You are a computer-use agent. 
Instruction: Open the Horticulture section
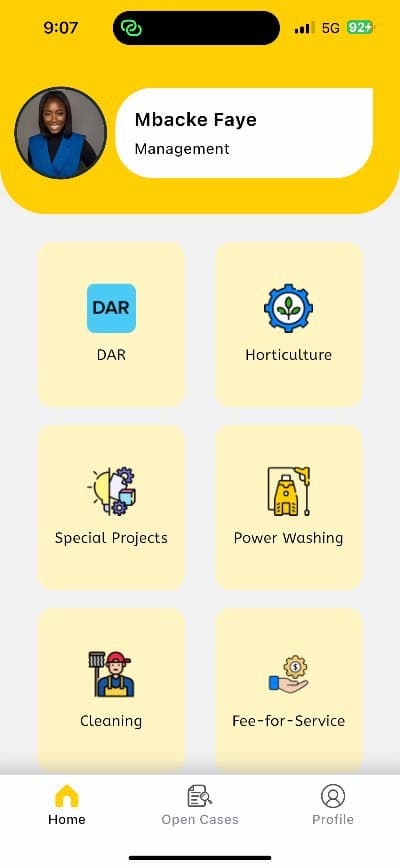point(288,324)
